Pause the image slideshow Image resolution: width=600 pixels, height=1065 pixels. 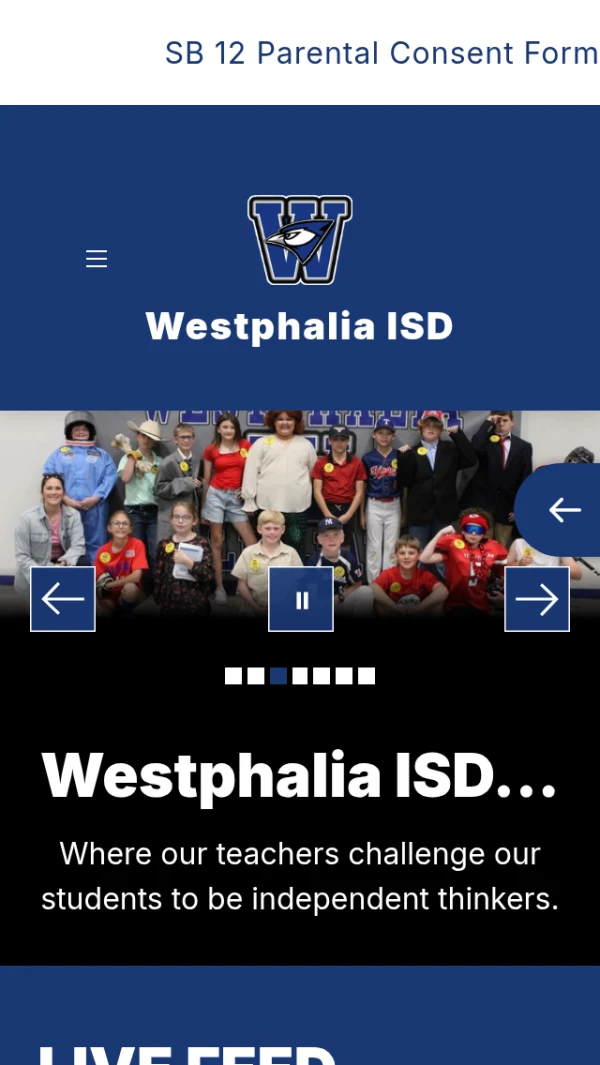point(301,599)
